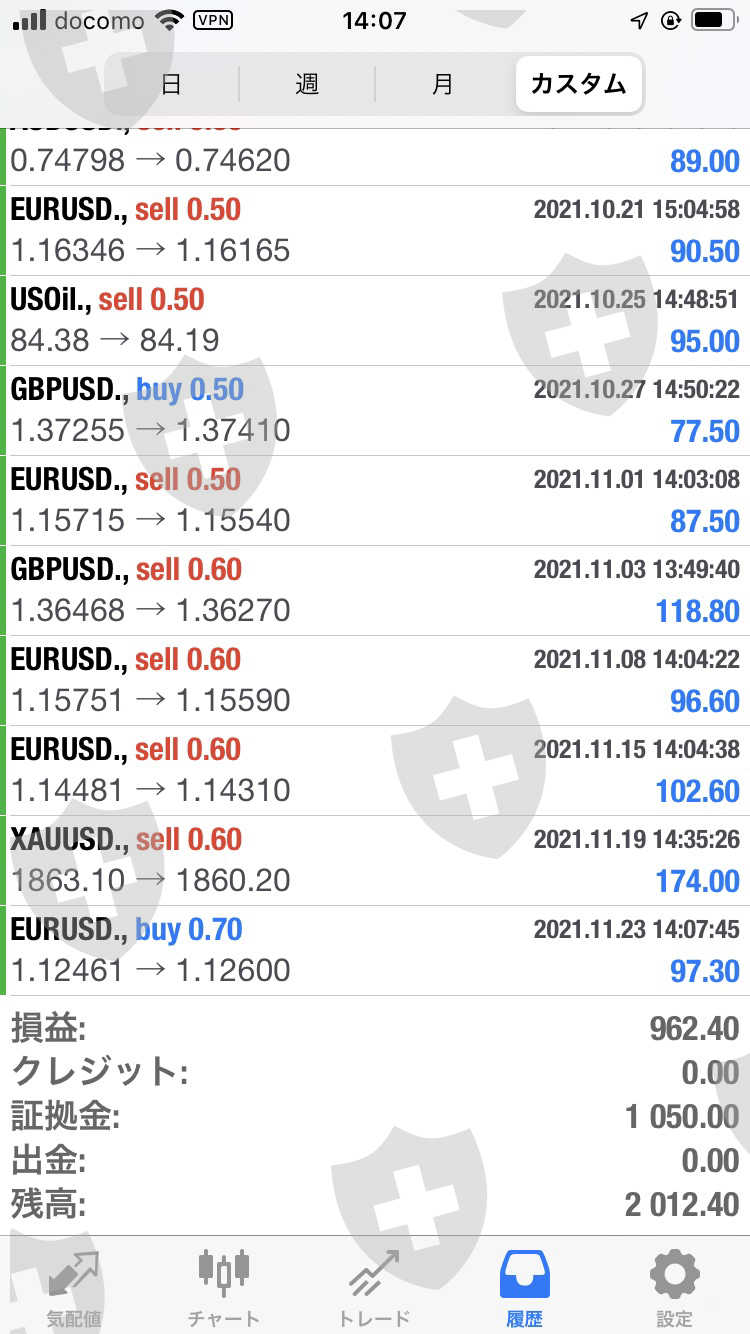Image resolution: width=750 pixels, height=1334 pixels.
Task: Show details of EURUSD trade from 2021.11.15
Action: pos(375,770)
